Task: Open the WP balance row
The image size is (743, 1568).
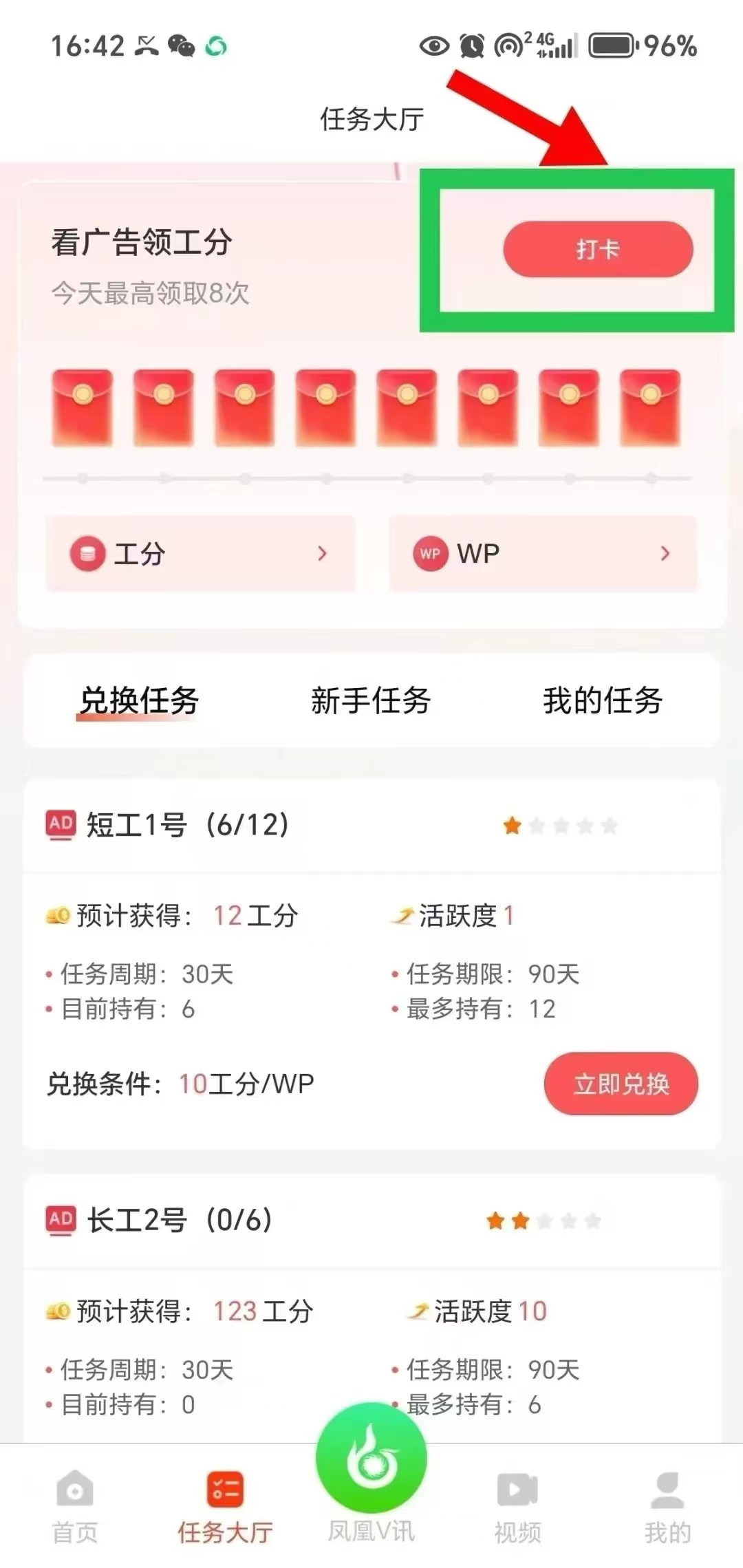Action: (543, 553)
